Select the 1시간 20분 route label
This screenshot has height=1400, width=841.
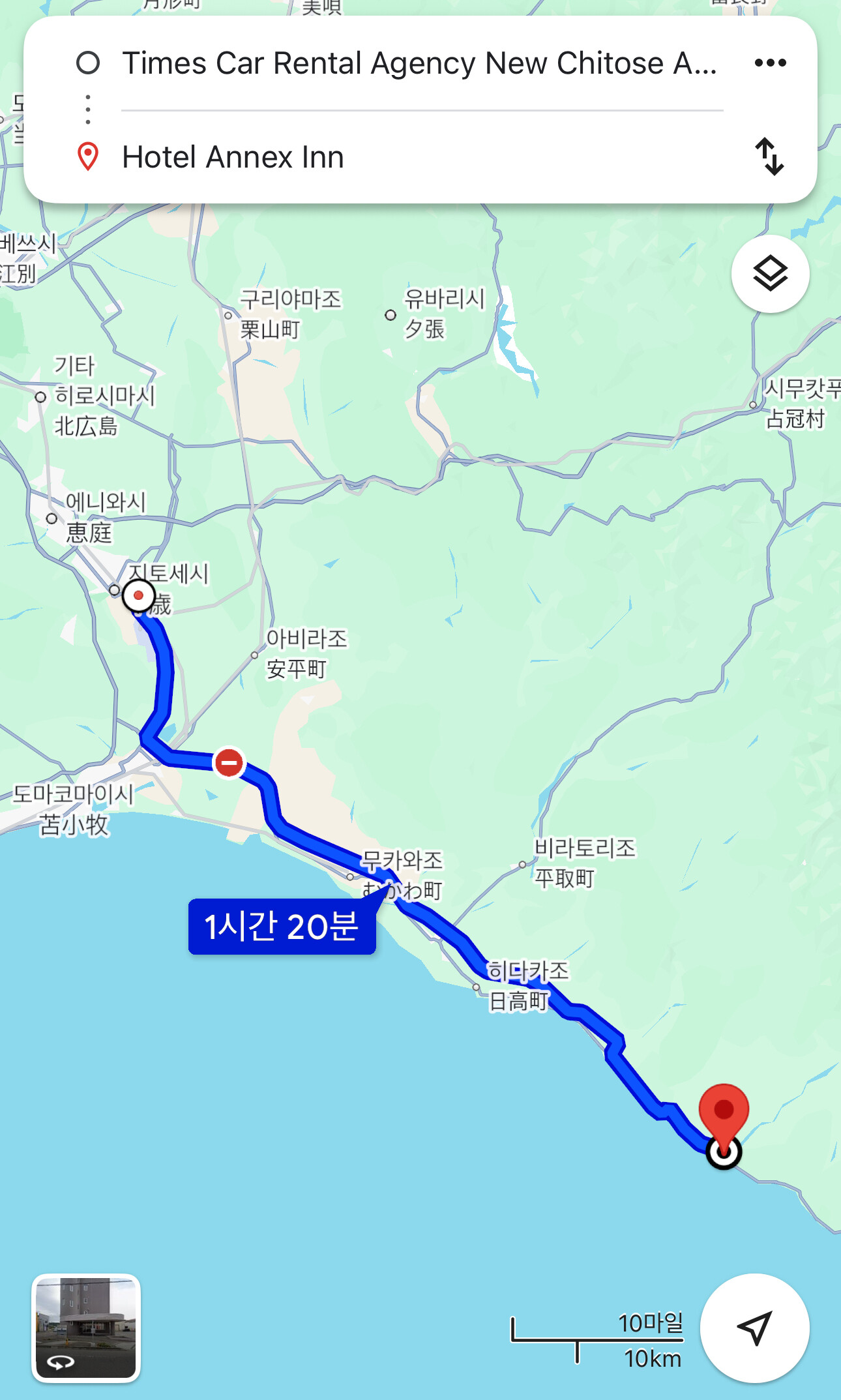click(282, 927)
